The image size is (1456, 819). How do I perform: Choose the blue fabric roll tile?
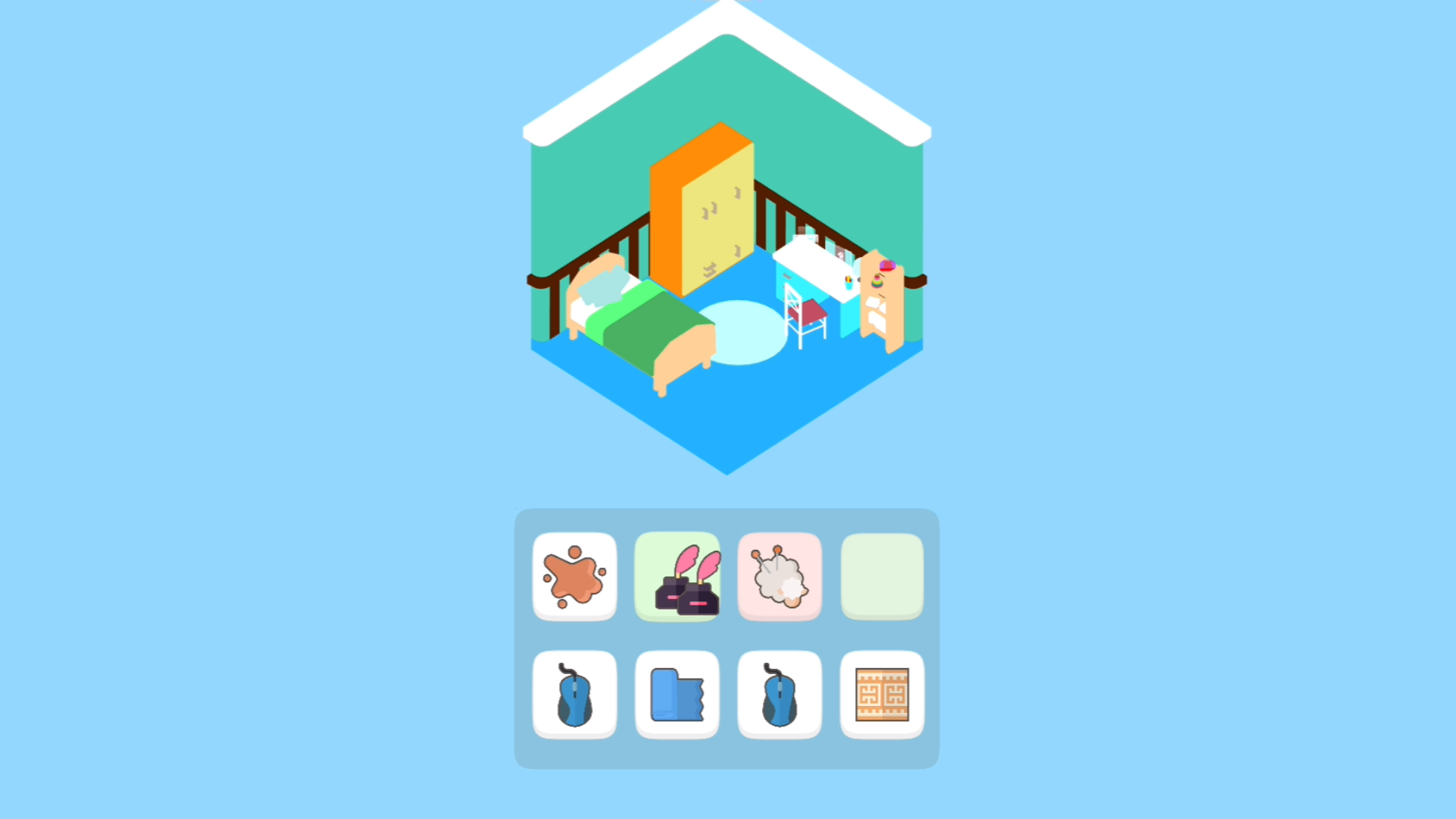click(x=677, y=694)
